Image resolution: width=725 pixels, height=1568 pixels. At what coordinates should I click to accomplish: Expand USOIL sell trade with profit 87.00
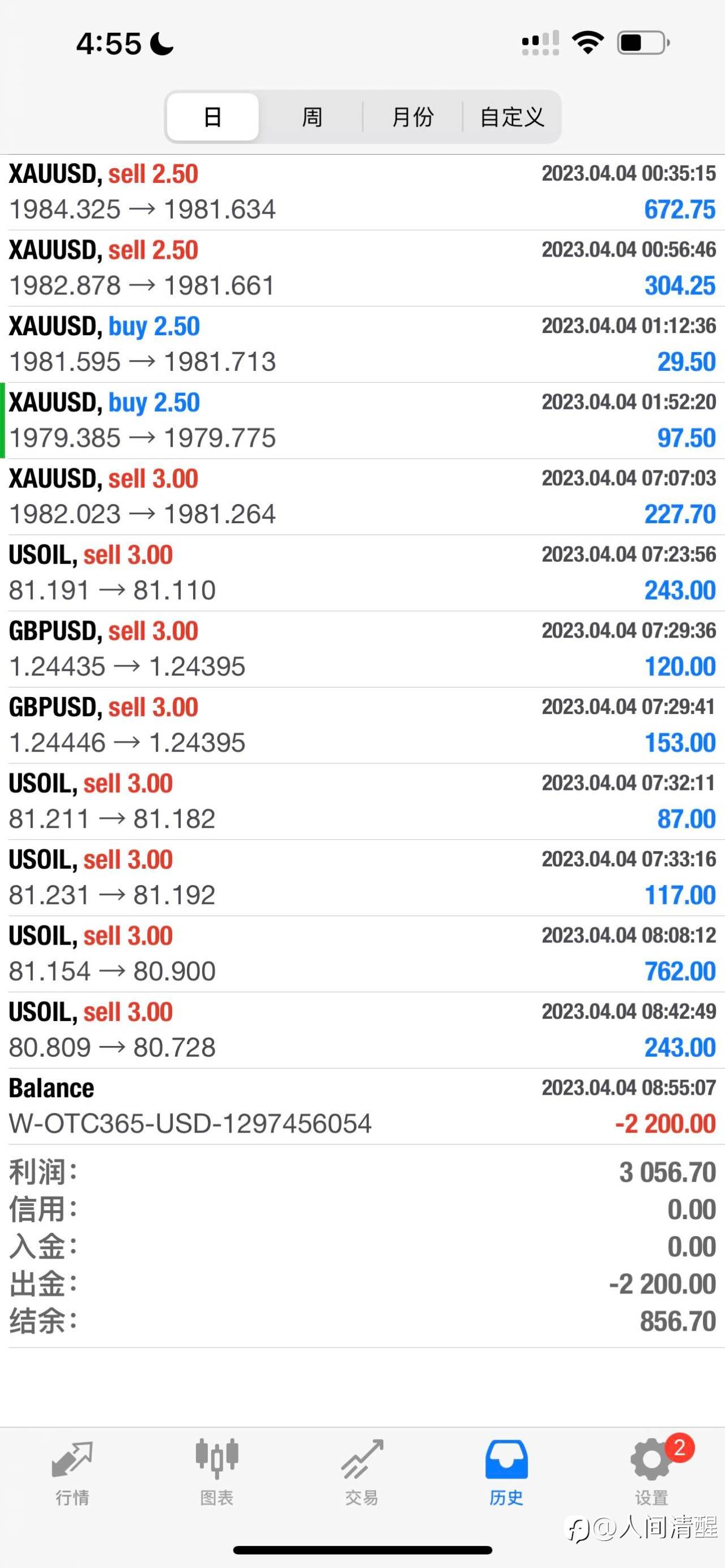(x=362, y=801)
